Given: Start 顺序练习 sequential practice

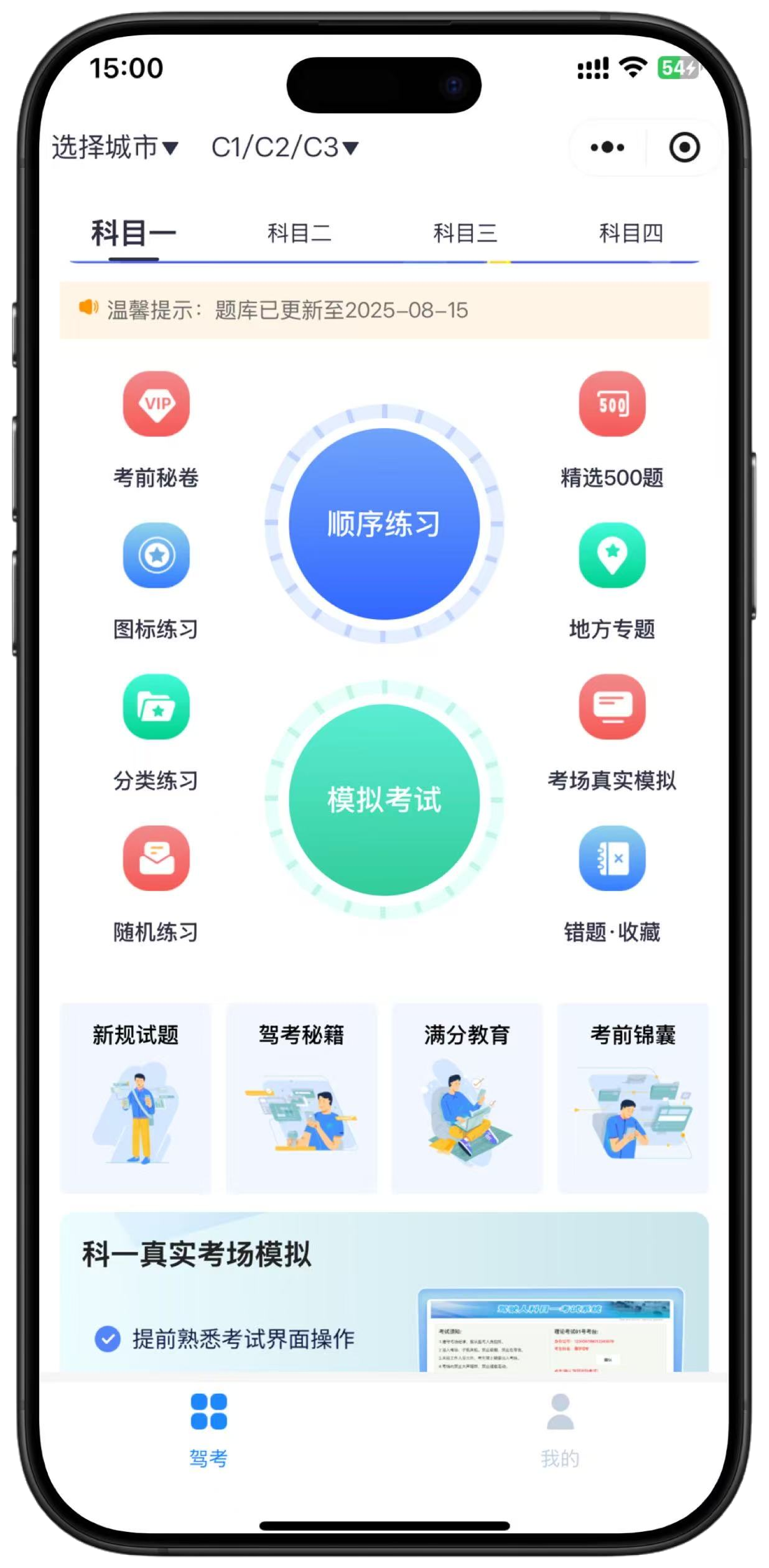Looking at the screenshot, I should tap(384, 524).
